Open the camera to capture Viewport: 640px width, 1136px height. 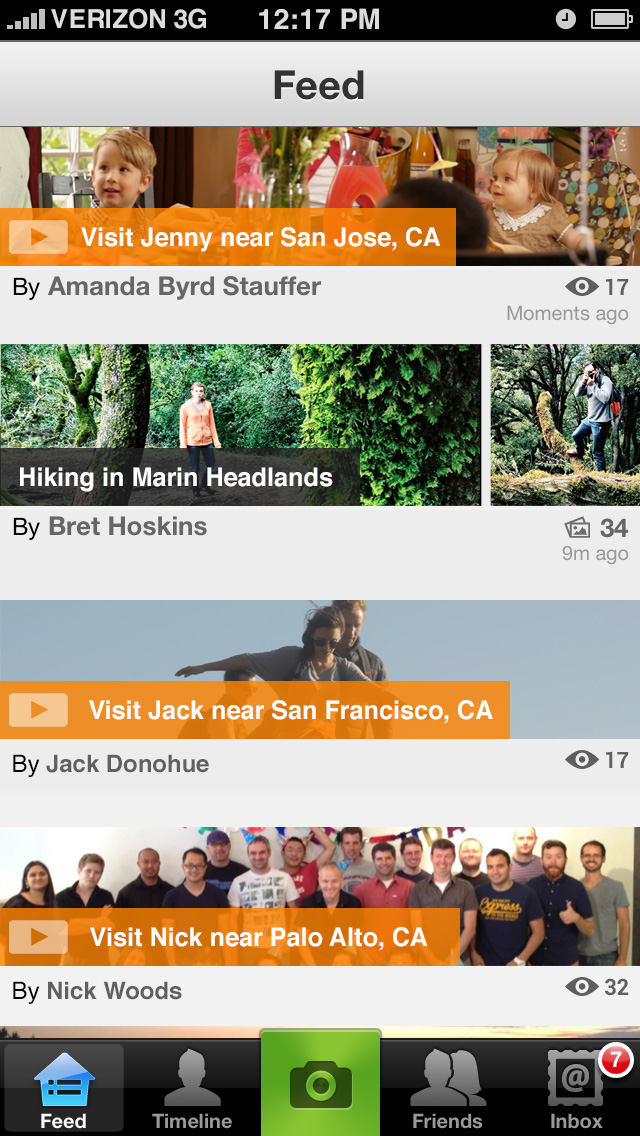pyautogui.click(x=320, y=1085)
